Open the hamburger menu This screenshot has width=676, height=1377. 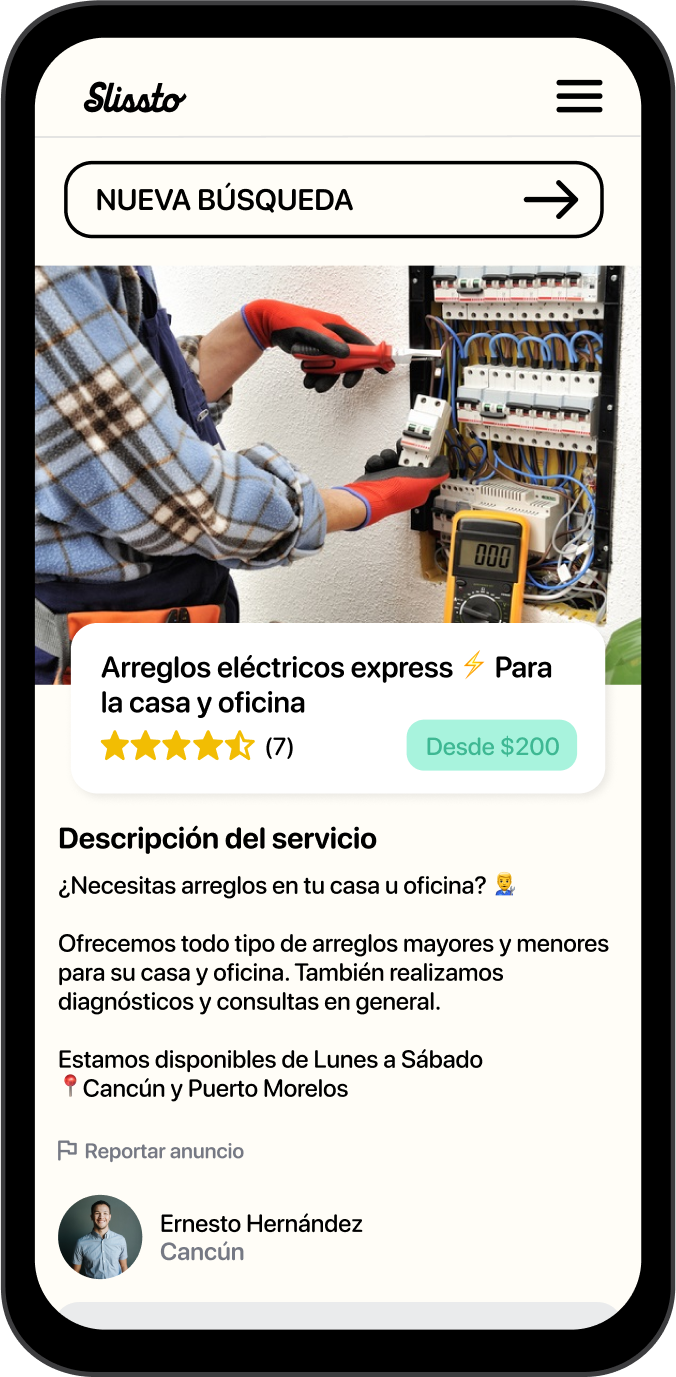(579, 96)
